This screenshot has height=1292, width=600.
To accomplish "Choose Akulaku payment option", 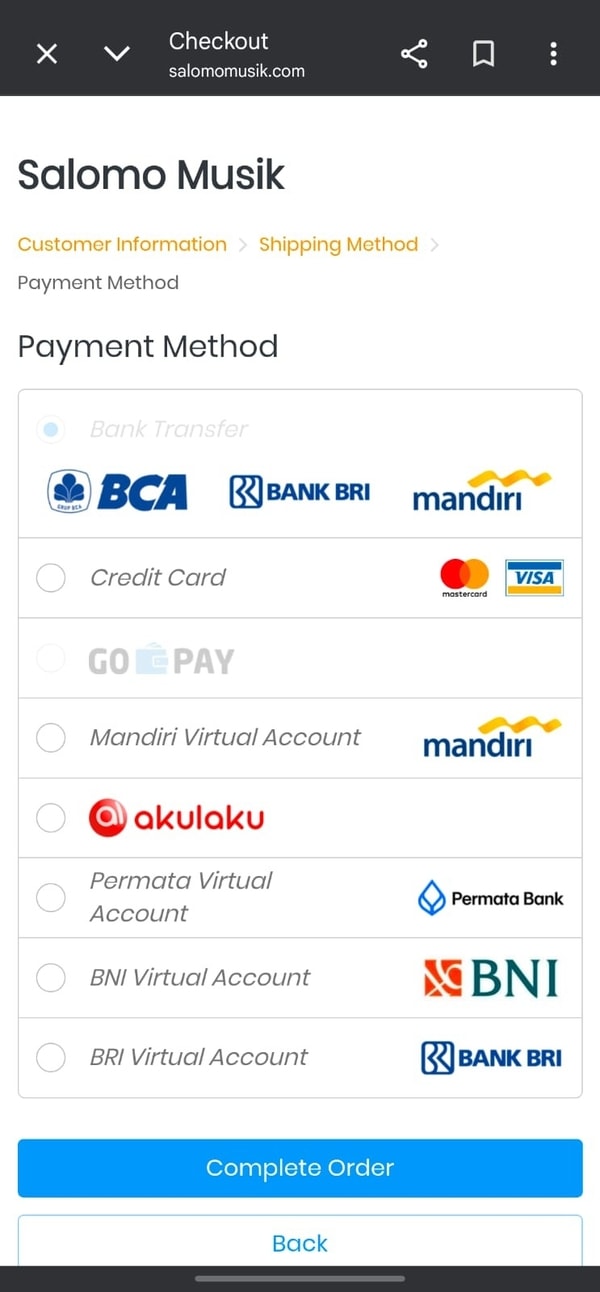I will coord(51,818).
